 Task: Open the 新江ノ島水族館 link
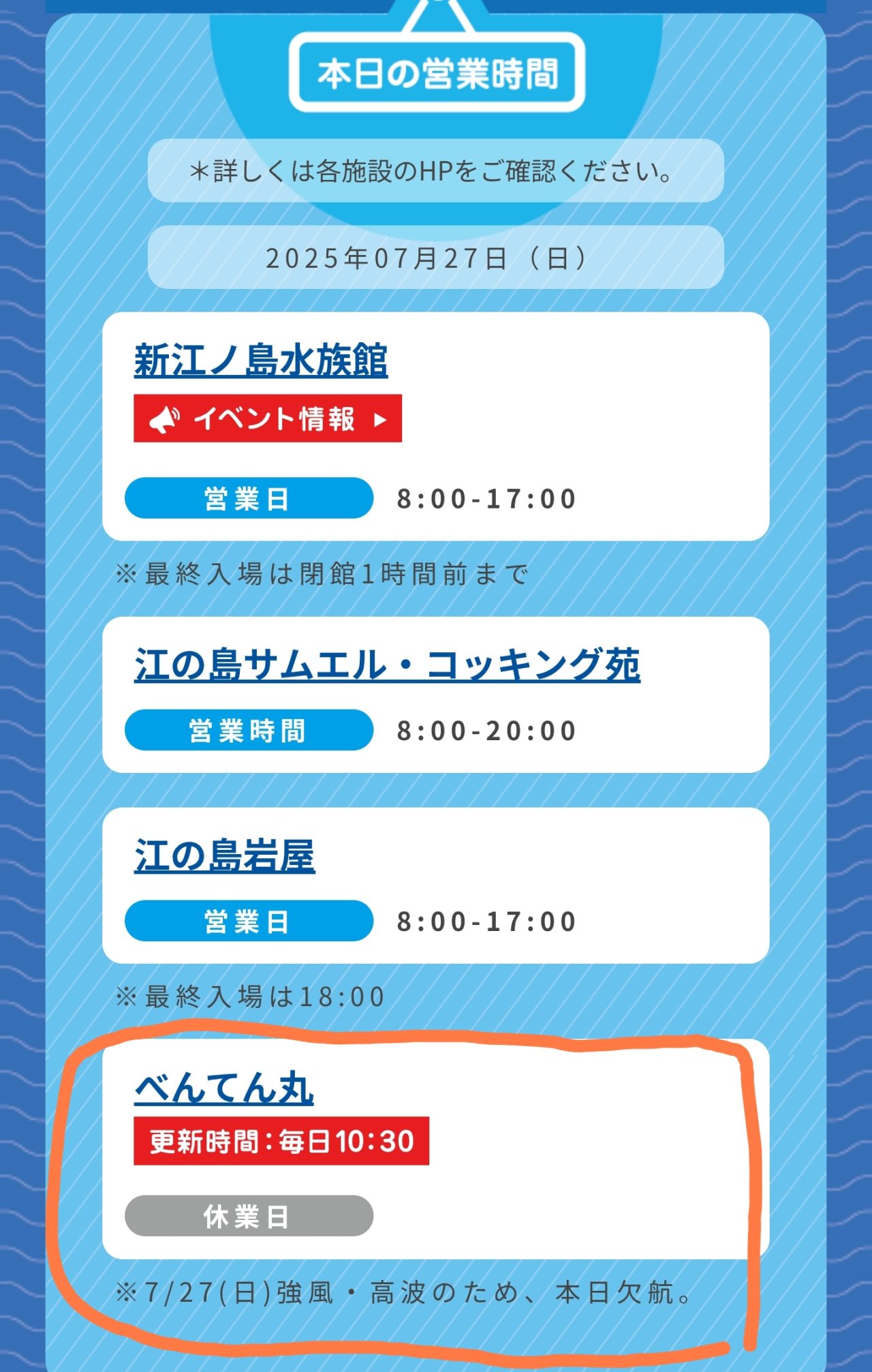261,361
